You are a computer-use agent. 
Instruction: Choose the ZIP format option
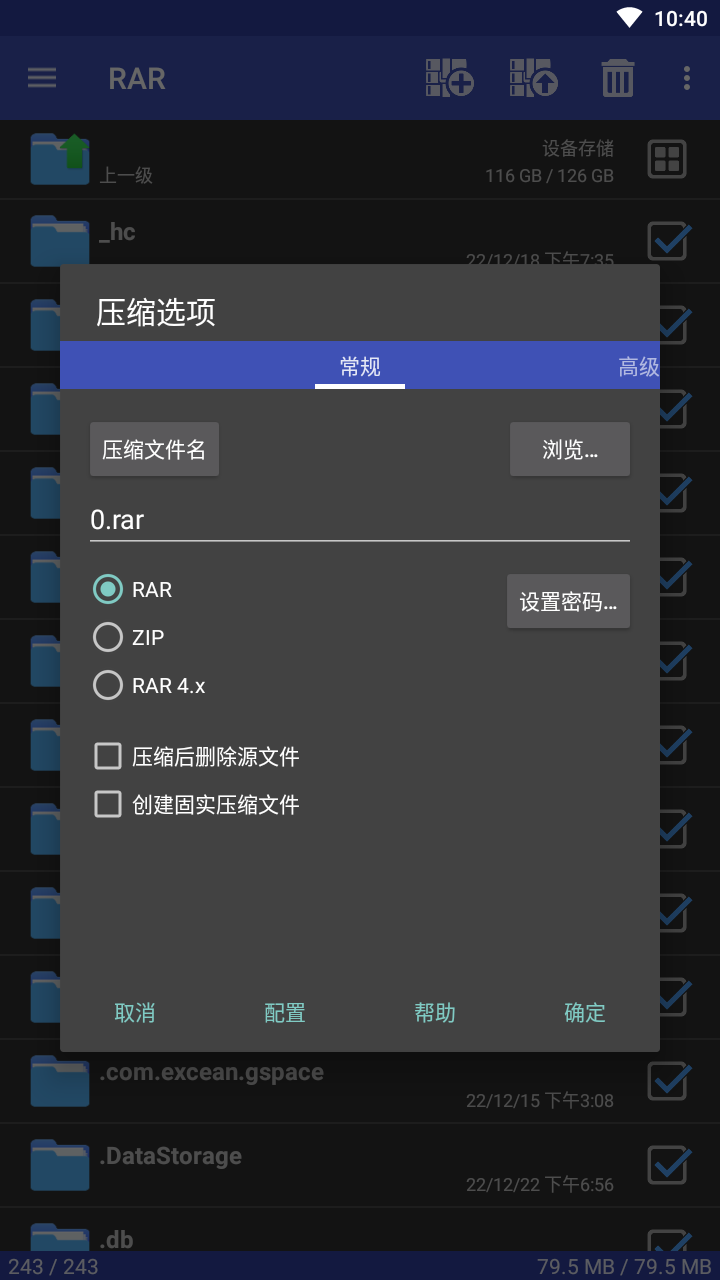129,638
